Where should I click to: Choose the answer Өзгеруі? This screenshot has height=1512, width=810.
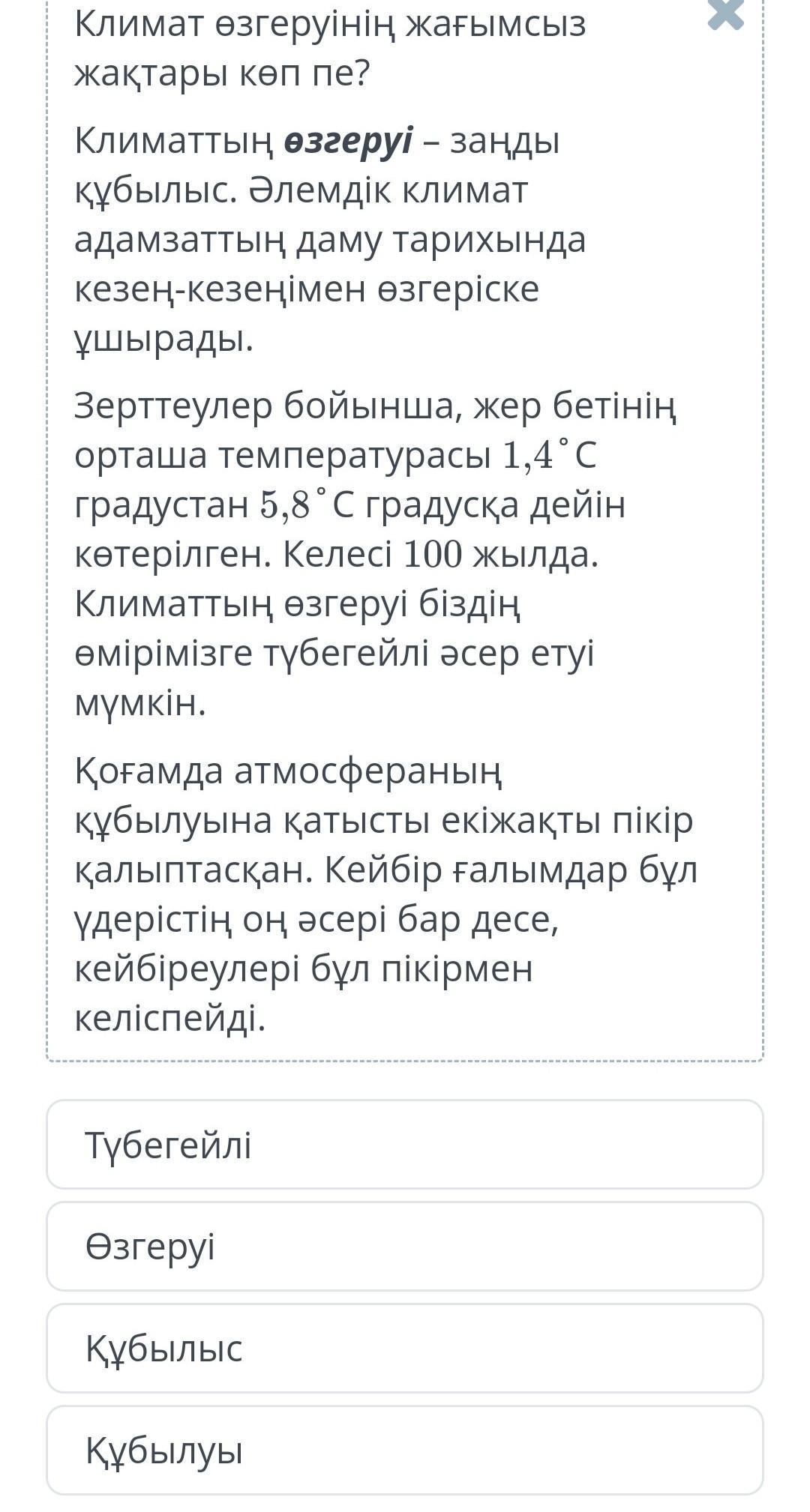(x=405, y=1247)
